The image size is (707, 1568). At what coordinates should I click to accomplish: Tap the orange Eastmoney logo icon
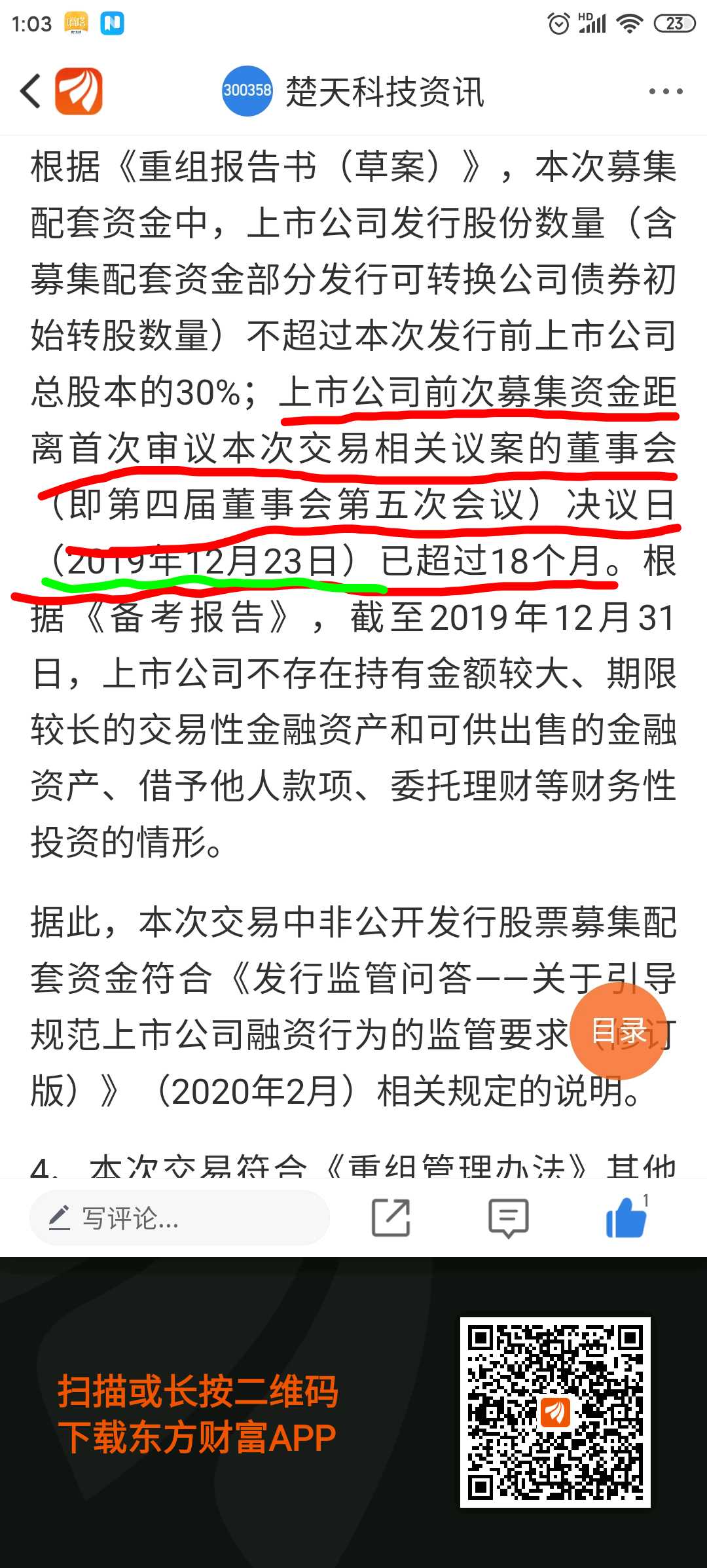pos(79,91)
